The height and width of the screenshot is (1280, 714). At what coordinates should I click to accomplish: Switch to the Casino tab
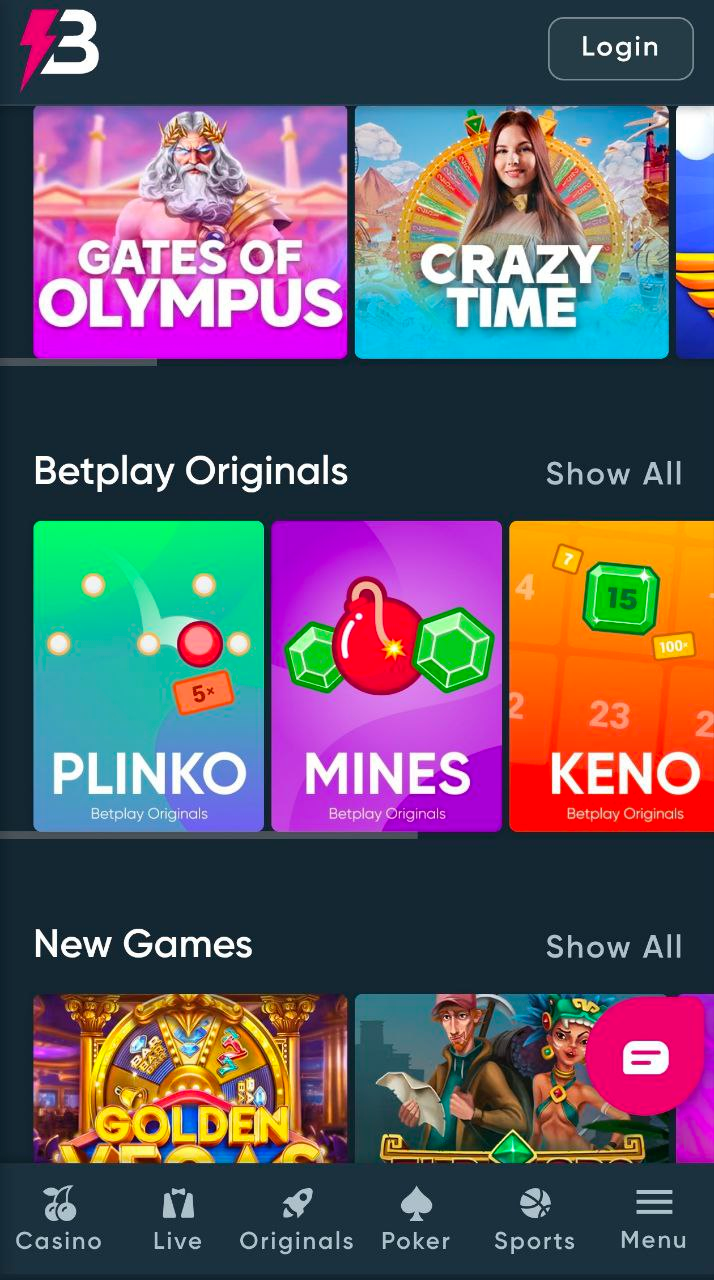click(59, 1220)
